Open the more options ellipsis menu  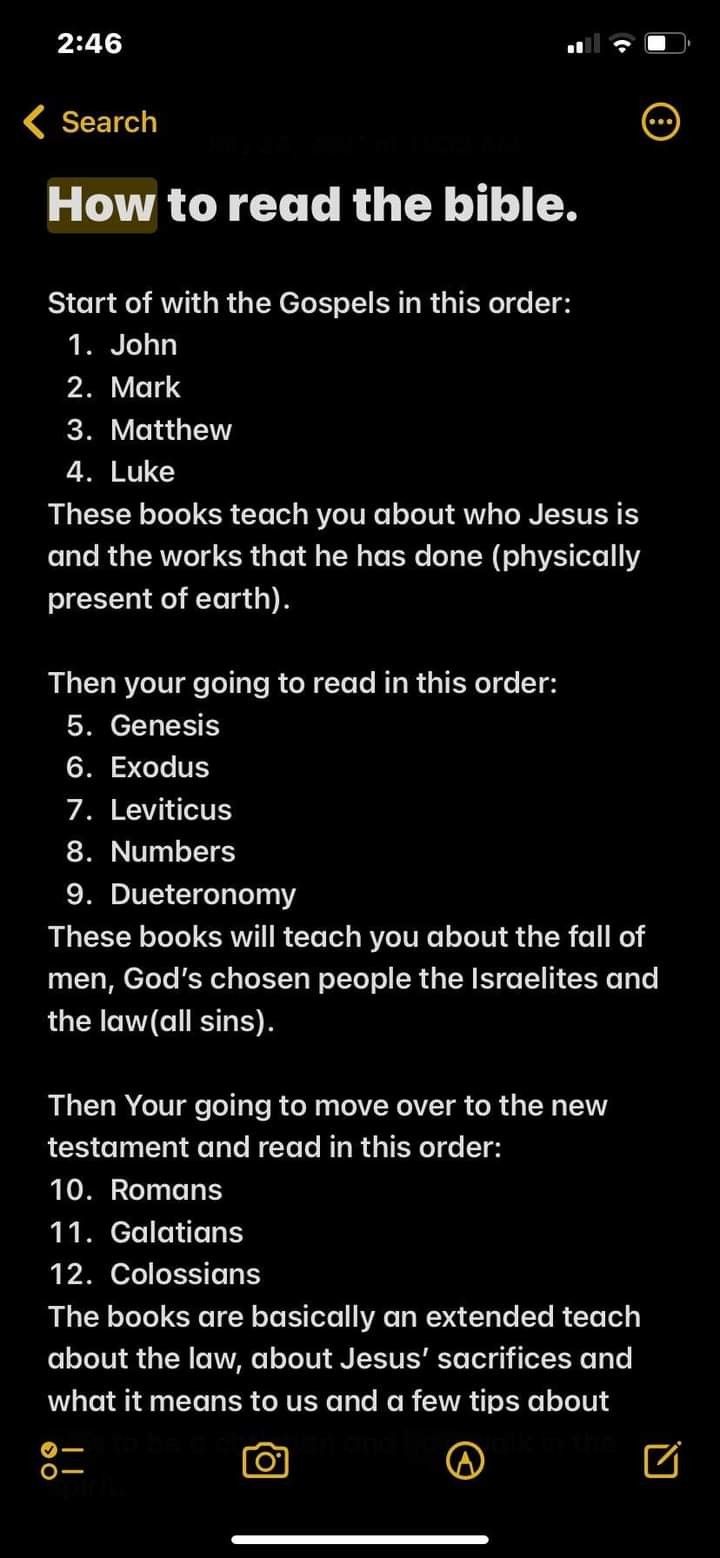click(x=659, y=123)
